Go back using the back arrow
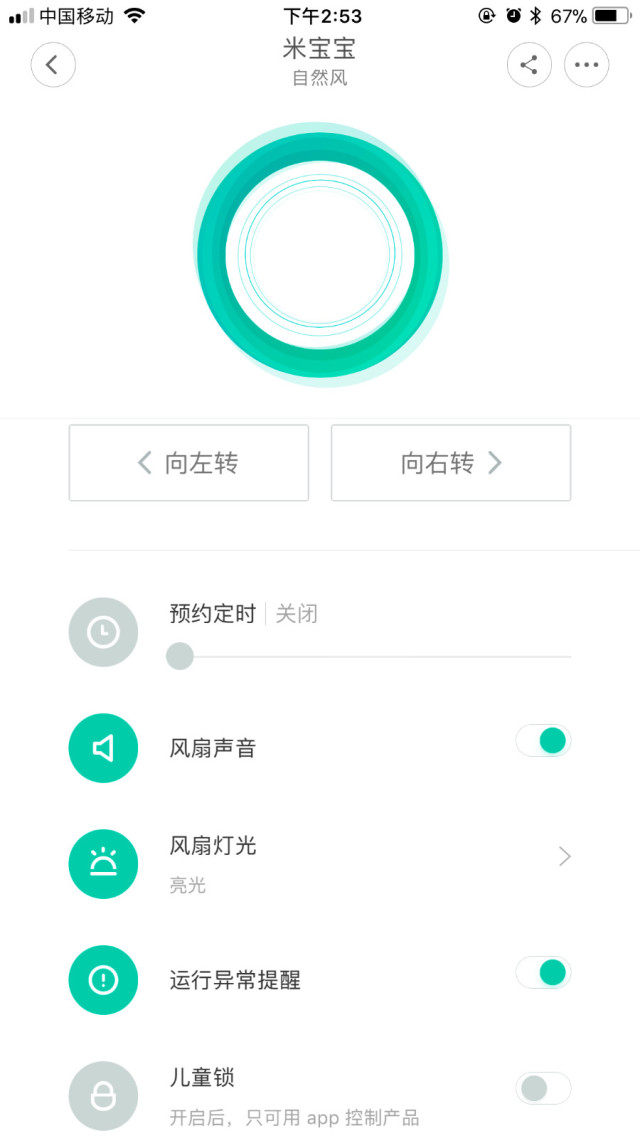The height and width of the screenshot is (1138, 640). [53, 65]
